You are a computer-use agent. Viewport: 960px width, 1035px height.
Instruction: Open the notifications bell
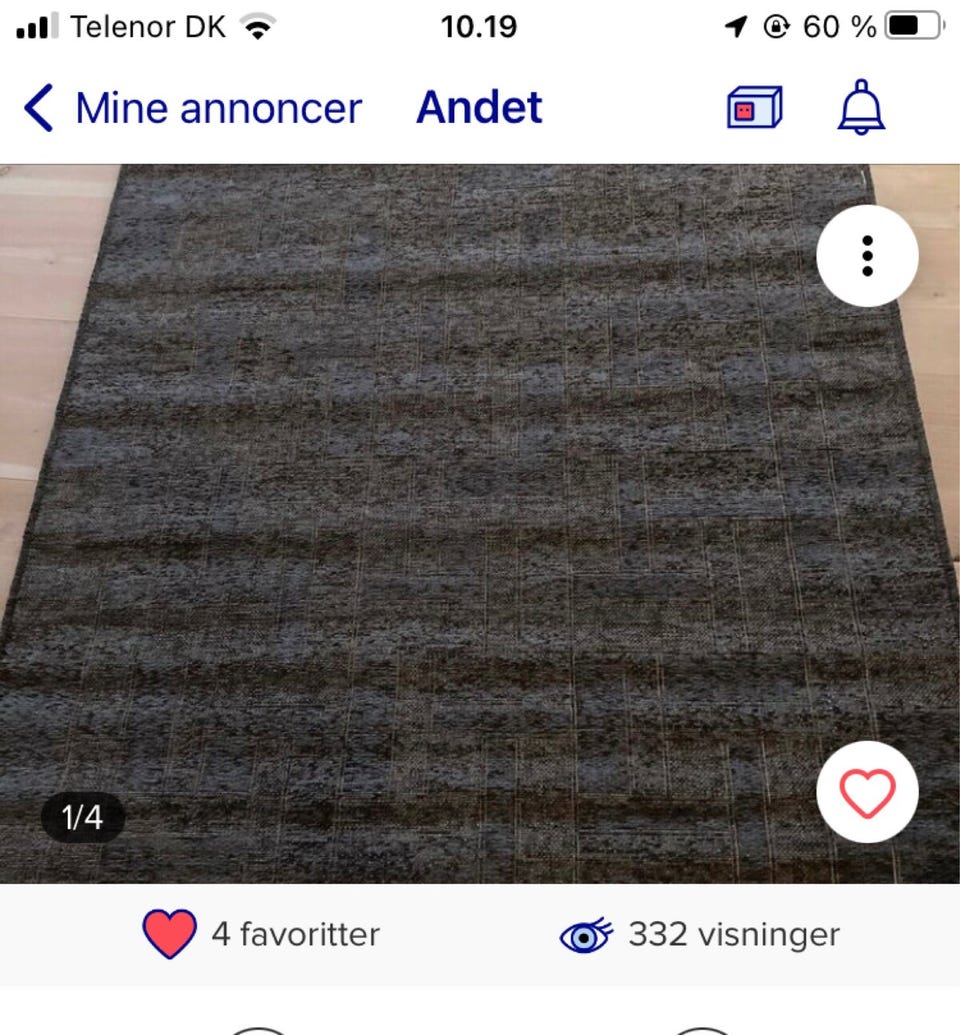coord(862,107)
